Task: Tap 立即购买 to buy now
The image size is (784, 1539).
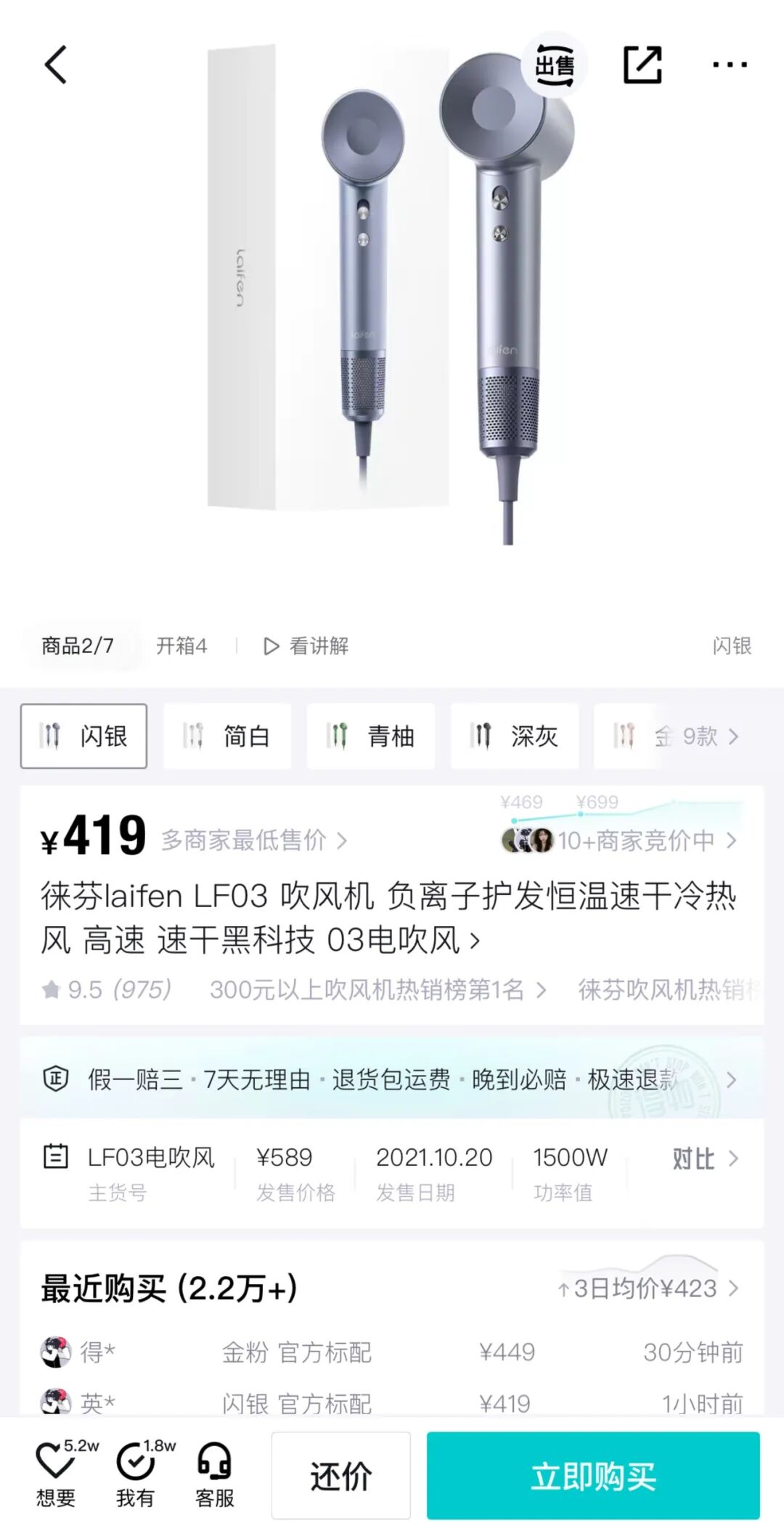Action: point(593,1477)
